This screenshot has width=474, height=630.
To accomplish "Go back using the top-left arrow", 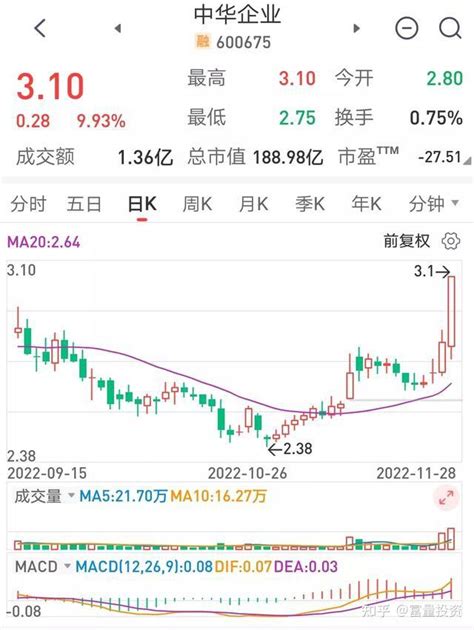I will tap(40, 28).
